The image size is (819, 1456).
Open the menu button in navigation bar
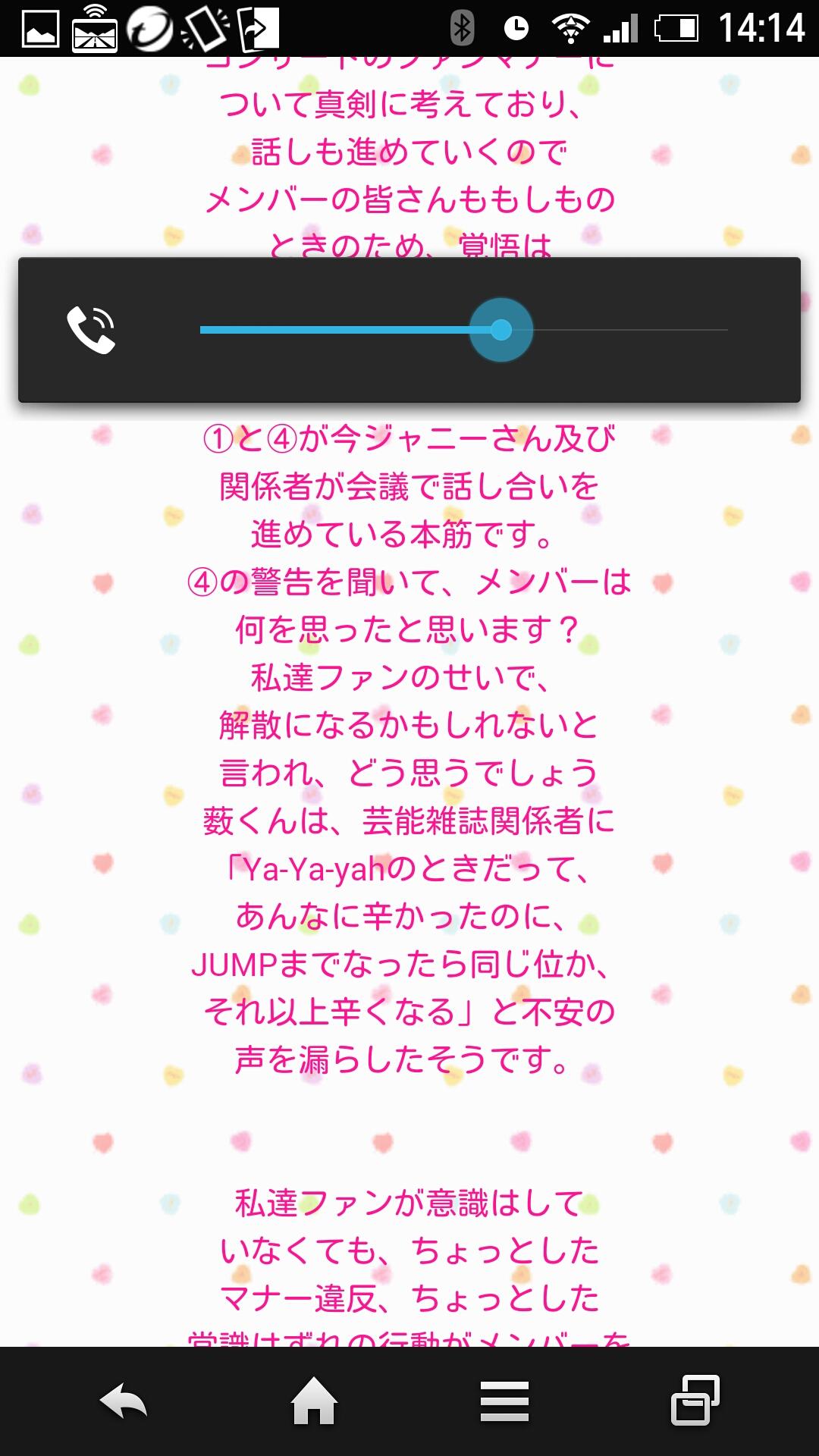click(x=504, y=1401)
